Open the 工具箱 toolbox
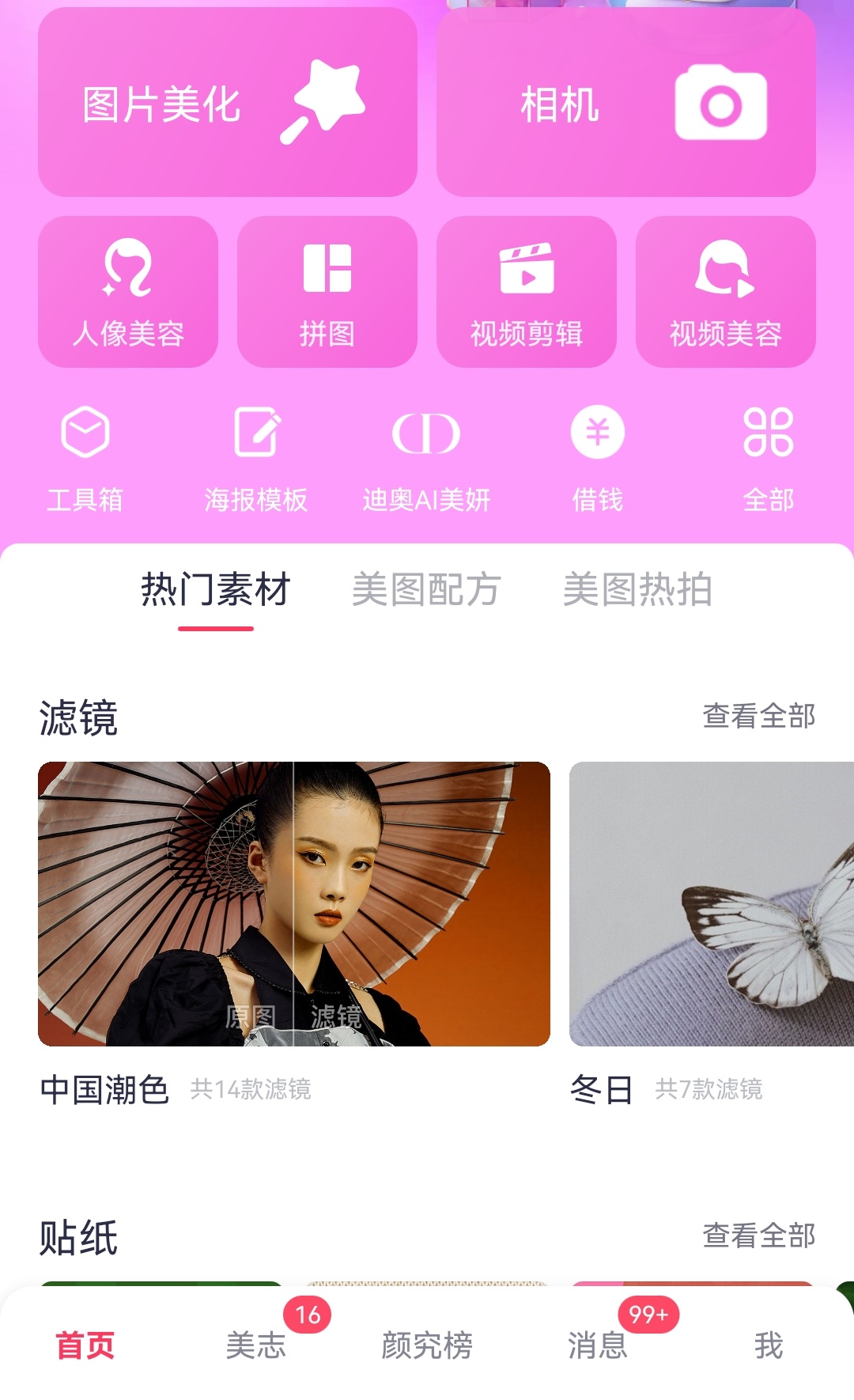The image size is (854, 1400). (85, 457)
